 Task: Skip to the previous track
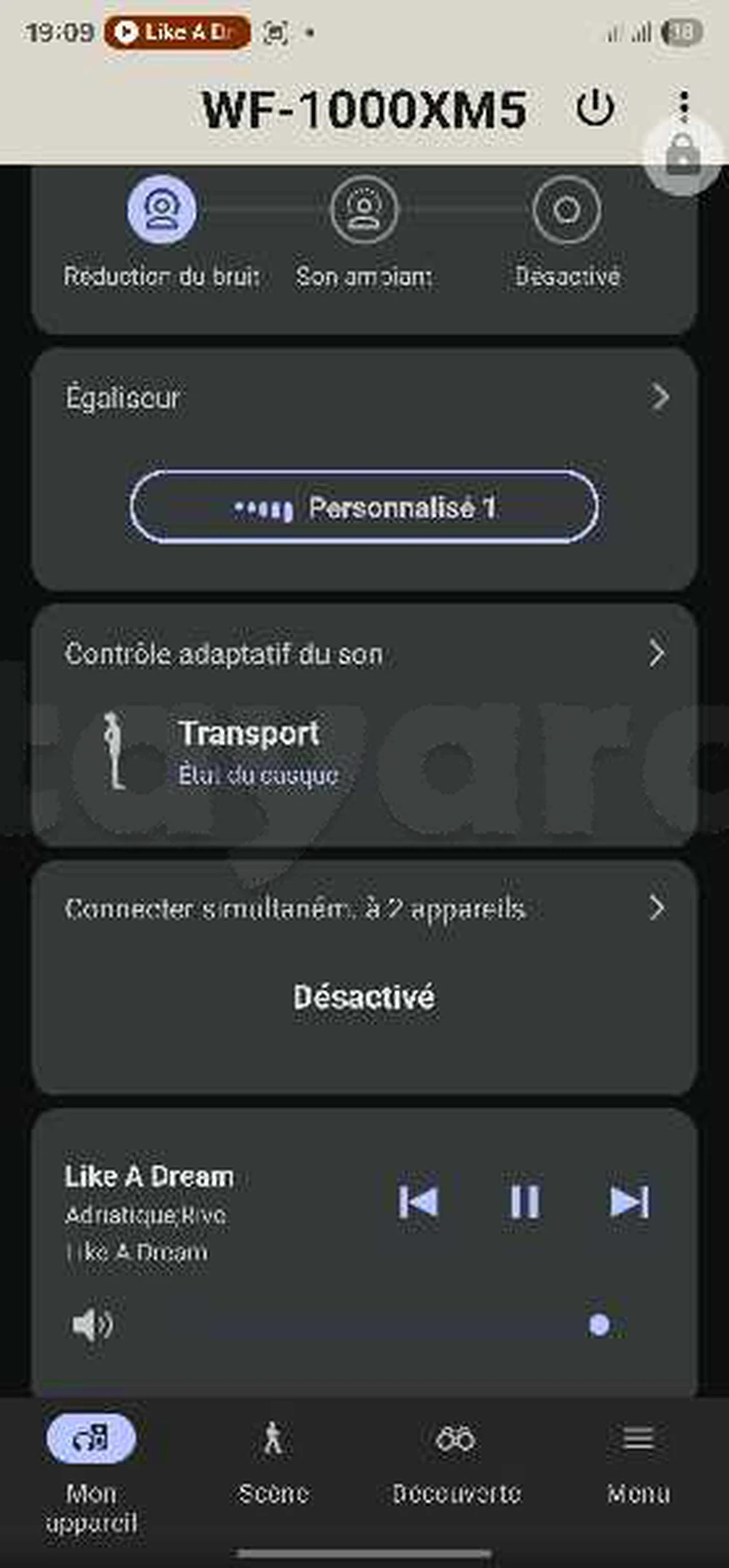click(x=418, y=1201)
